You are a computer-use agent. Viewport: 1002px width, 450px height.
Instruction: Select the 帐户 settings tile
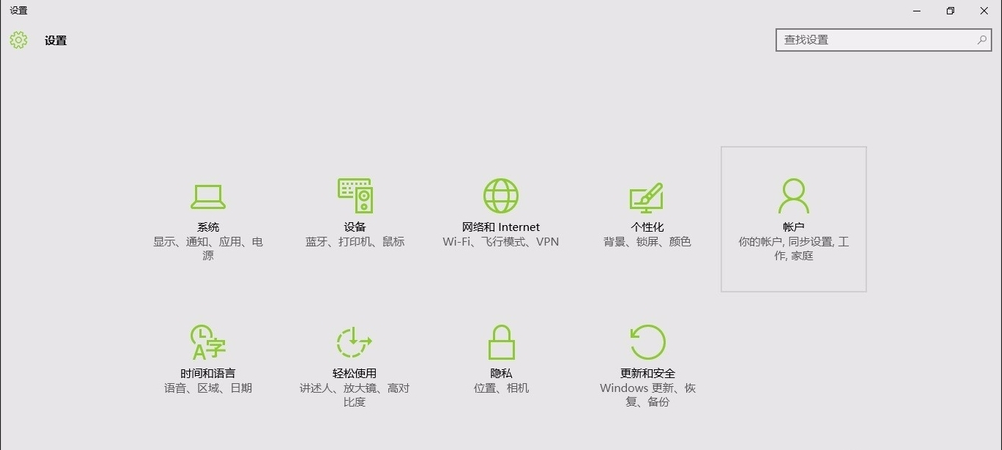tap(793, 218)
